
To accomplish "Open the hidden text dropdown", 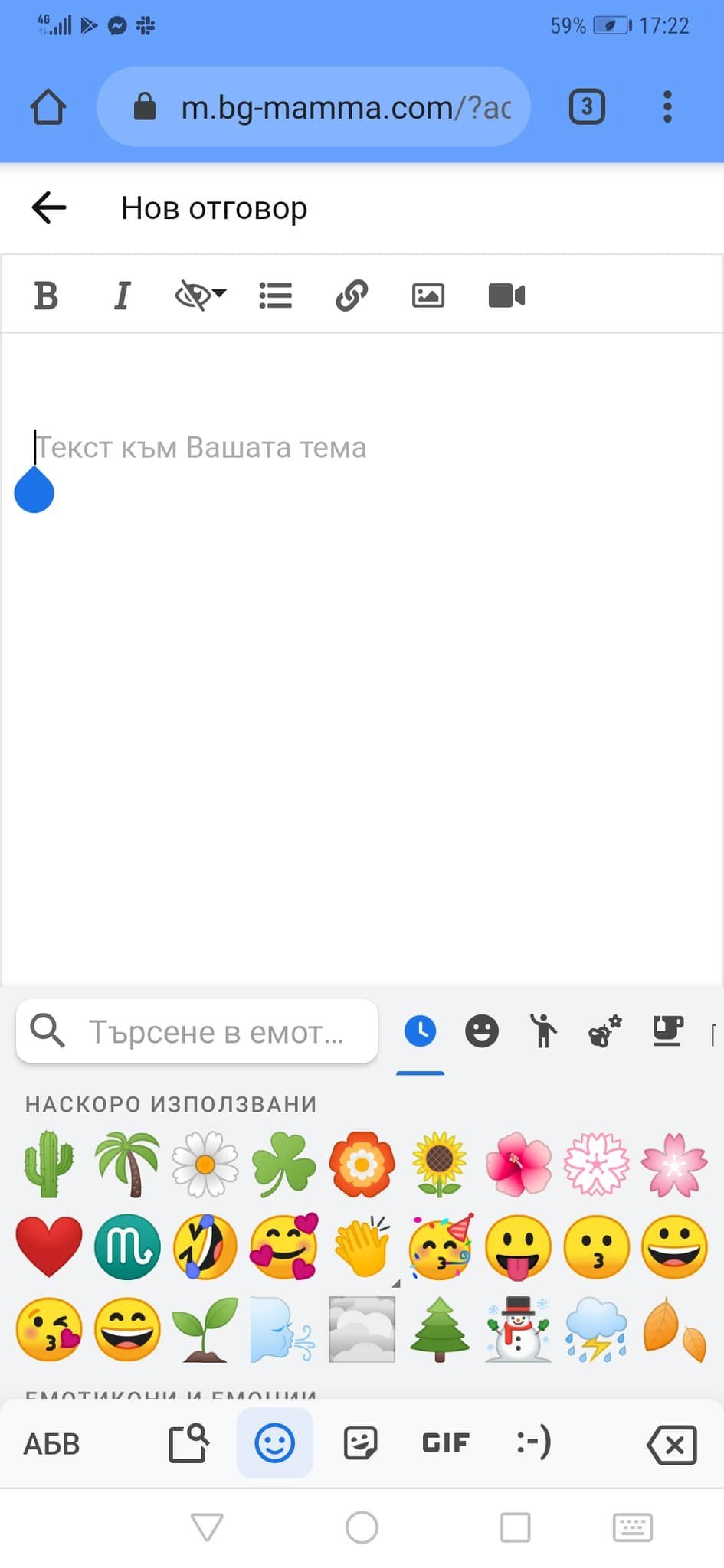I will tap(200, 296).
